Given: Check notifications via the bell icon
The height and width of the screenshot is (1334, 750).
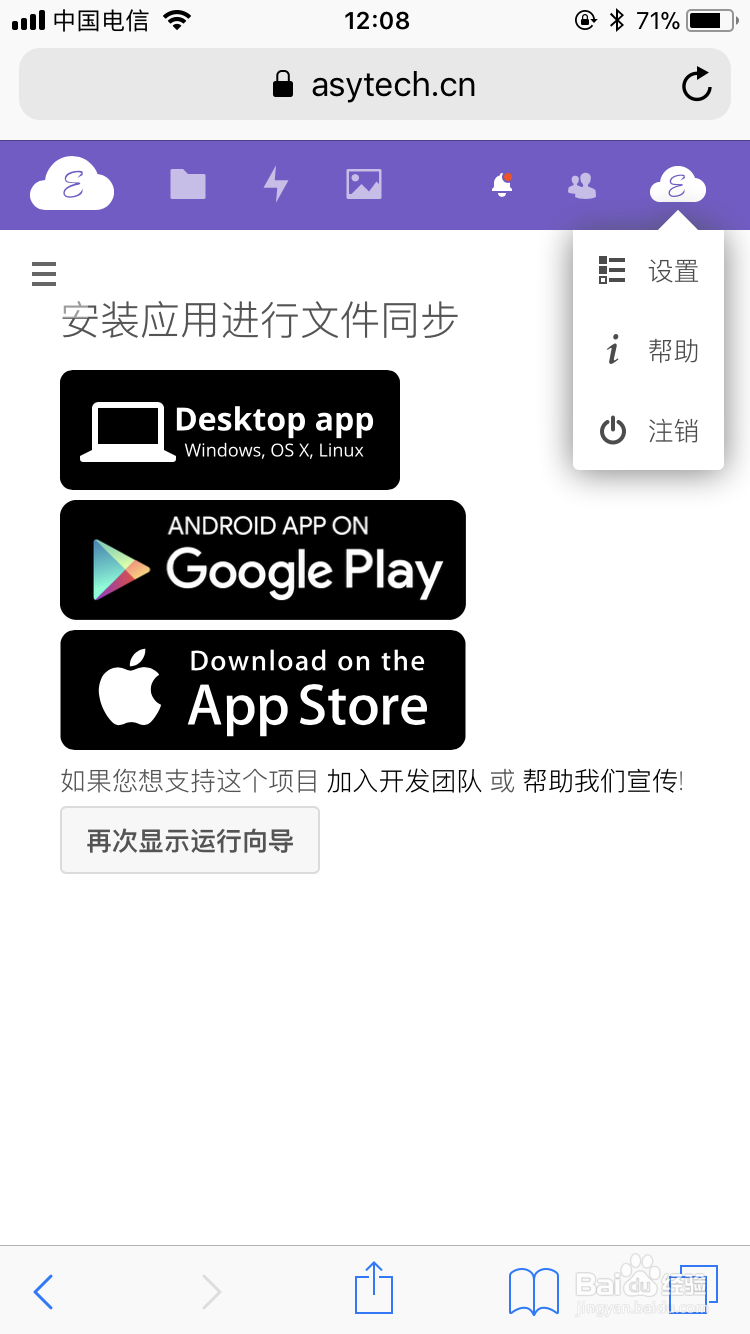Looking at the screenshot, I should click(500, 186).
